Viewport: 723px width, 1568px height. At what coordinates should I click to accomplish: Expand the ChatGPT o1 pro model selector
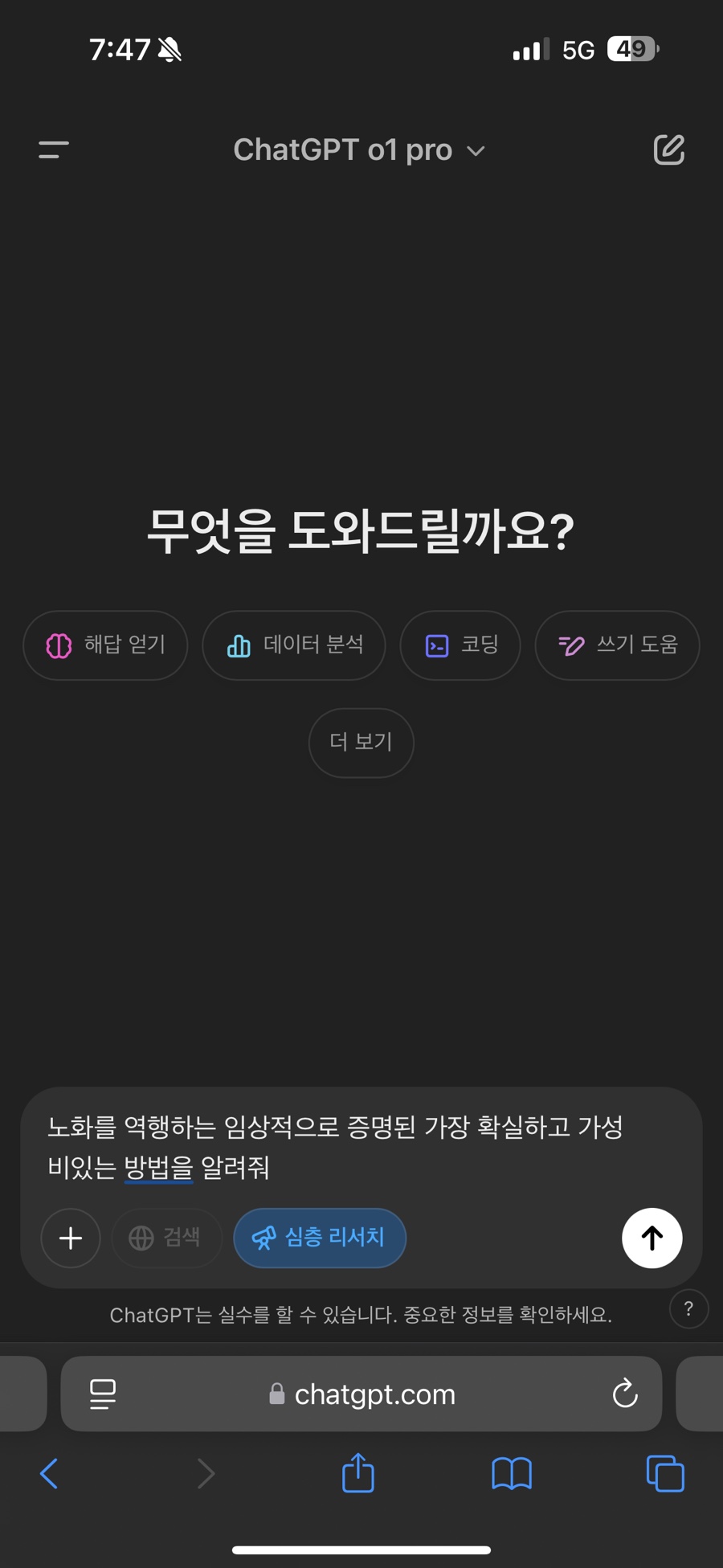pos(359,150)
